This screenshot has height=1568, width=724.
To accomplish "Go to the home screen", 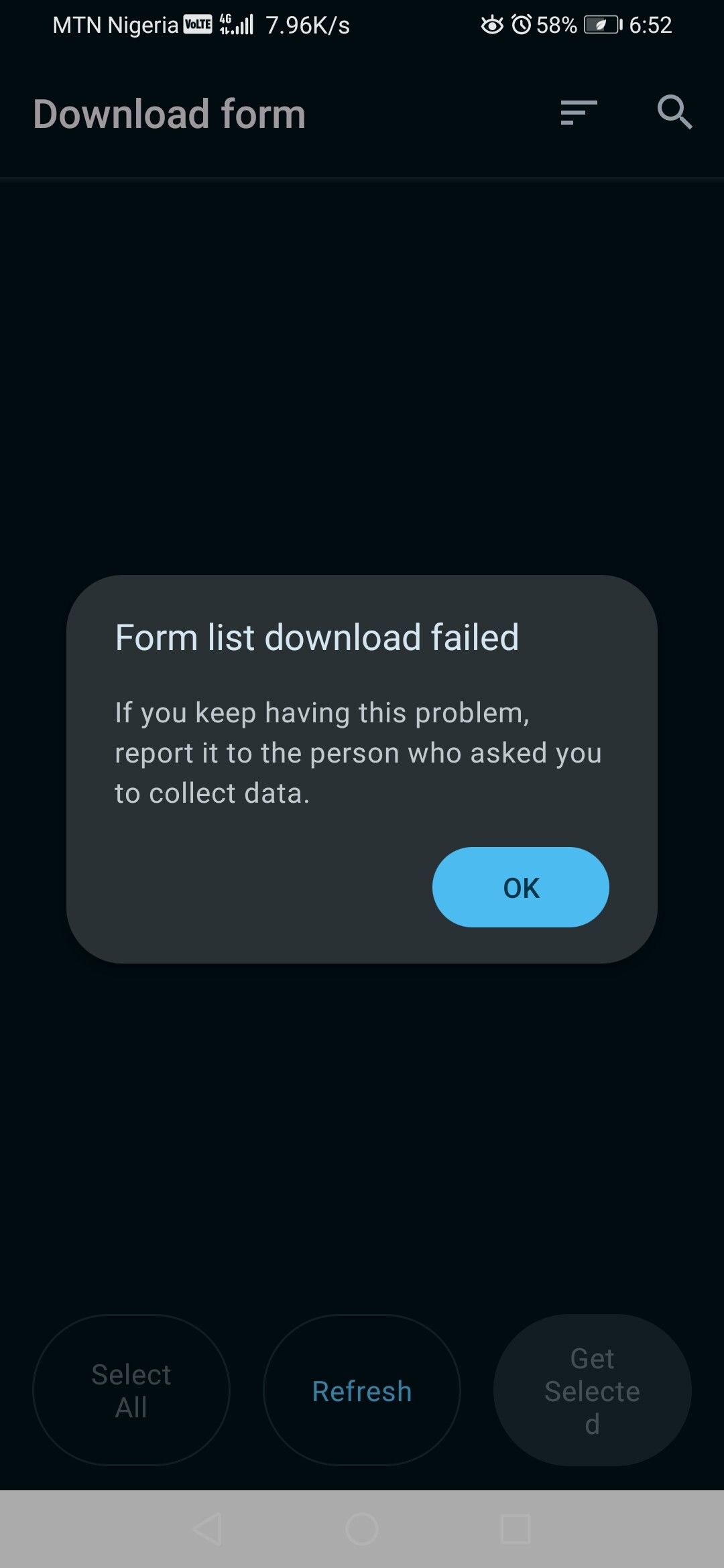I will coord(362,1529).
